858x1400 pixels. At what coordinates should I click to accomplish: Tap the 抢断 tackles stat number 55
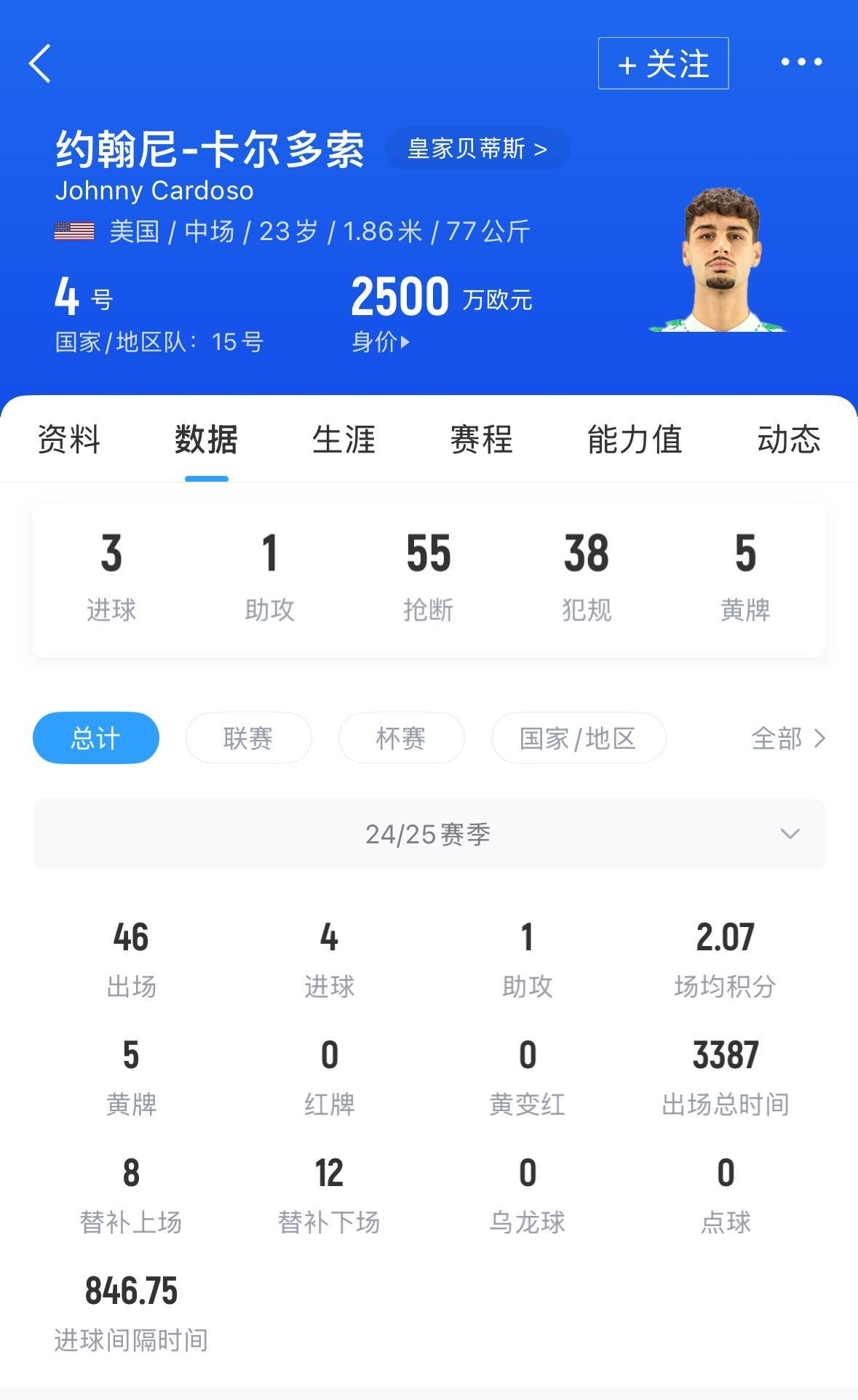pyautogui.click(x=429, y=555)
